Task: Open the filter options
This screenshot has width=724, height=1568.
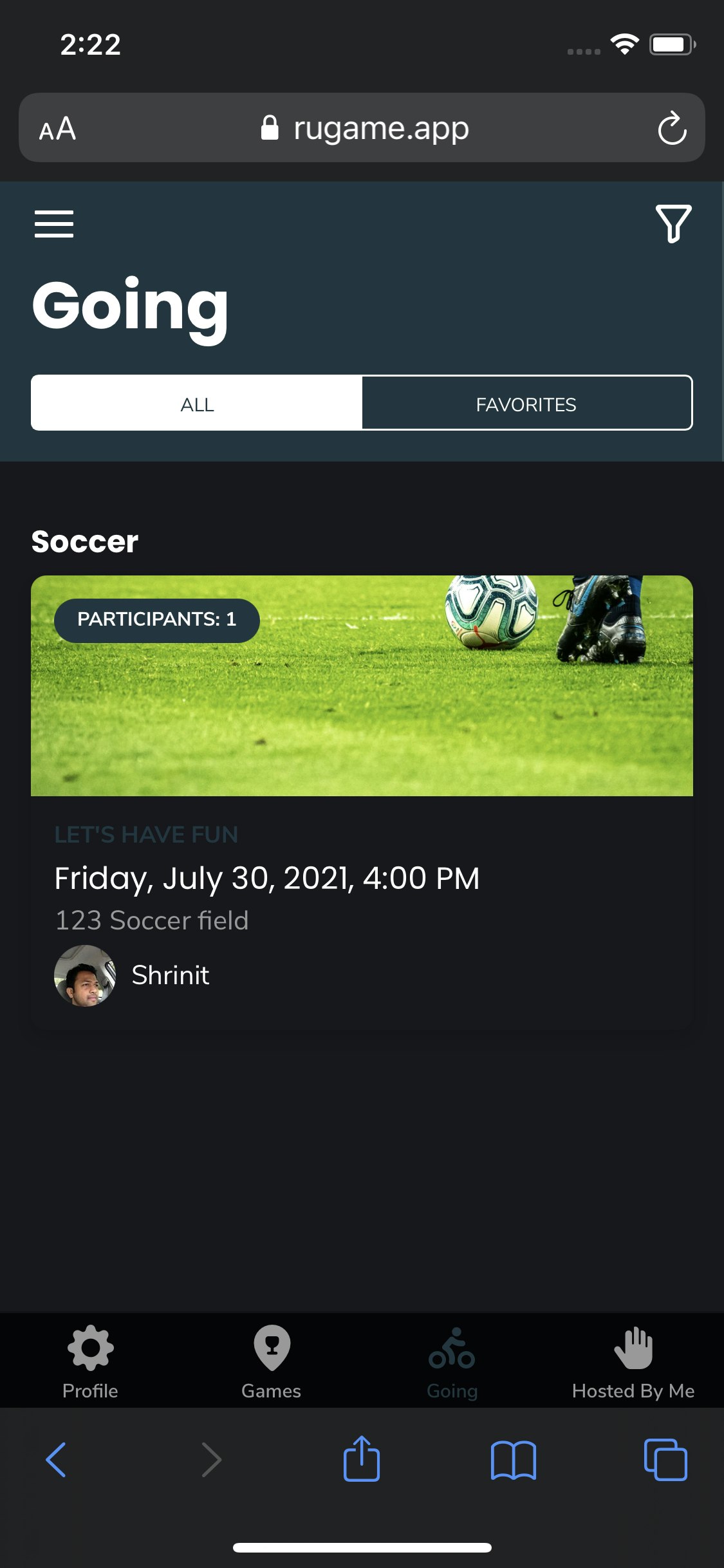Action: [x=673, y=225]
